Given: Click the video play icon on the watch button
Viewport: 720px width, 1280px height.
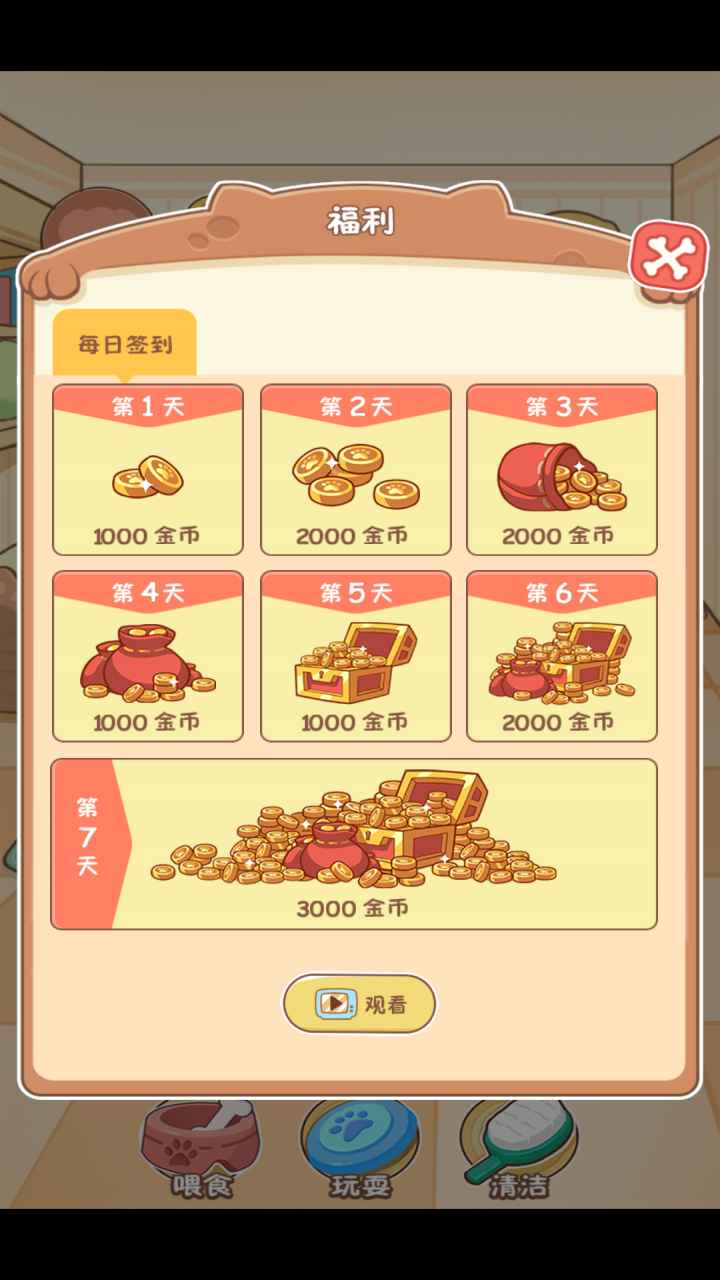Looking at the screenshot, I should click(333, 1003).
